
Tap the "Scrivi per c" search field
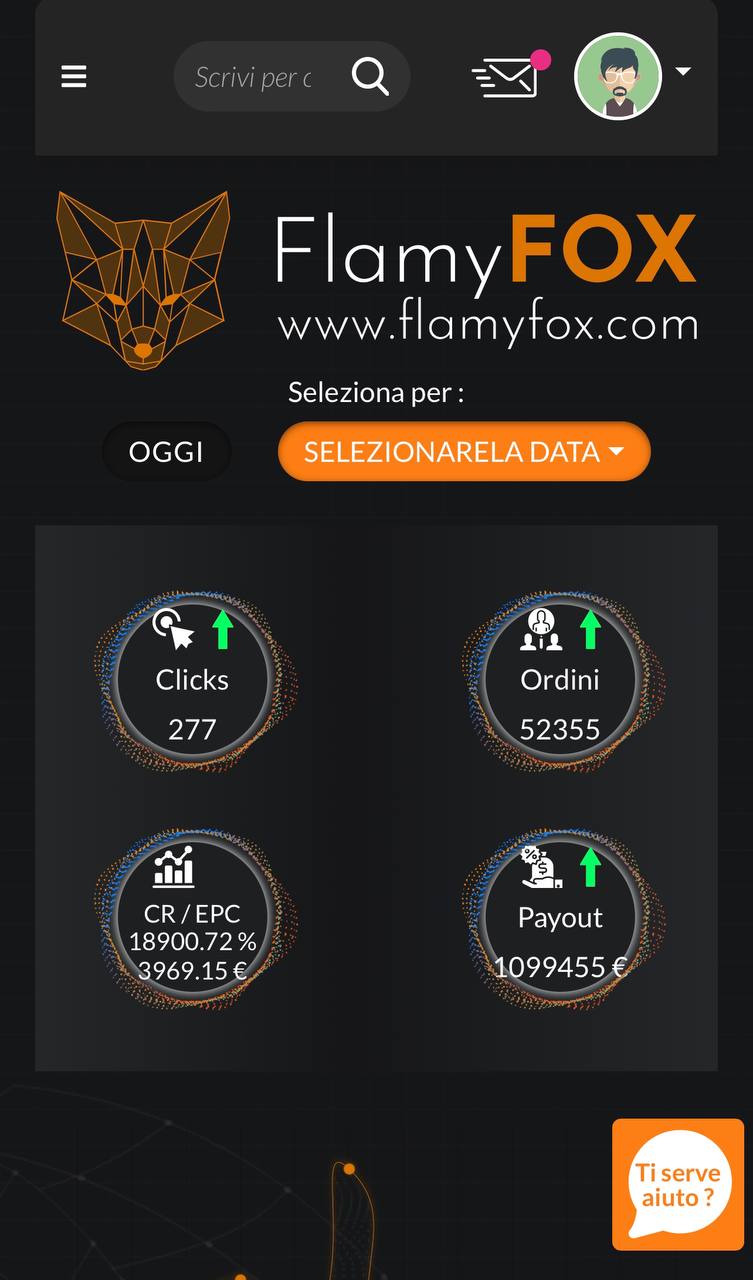(x=253, y=76)
